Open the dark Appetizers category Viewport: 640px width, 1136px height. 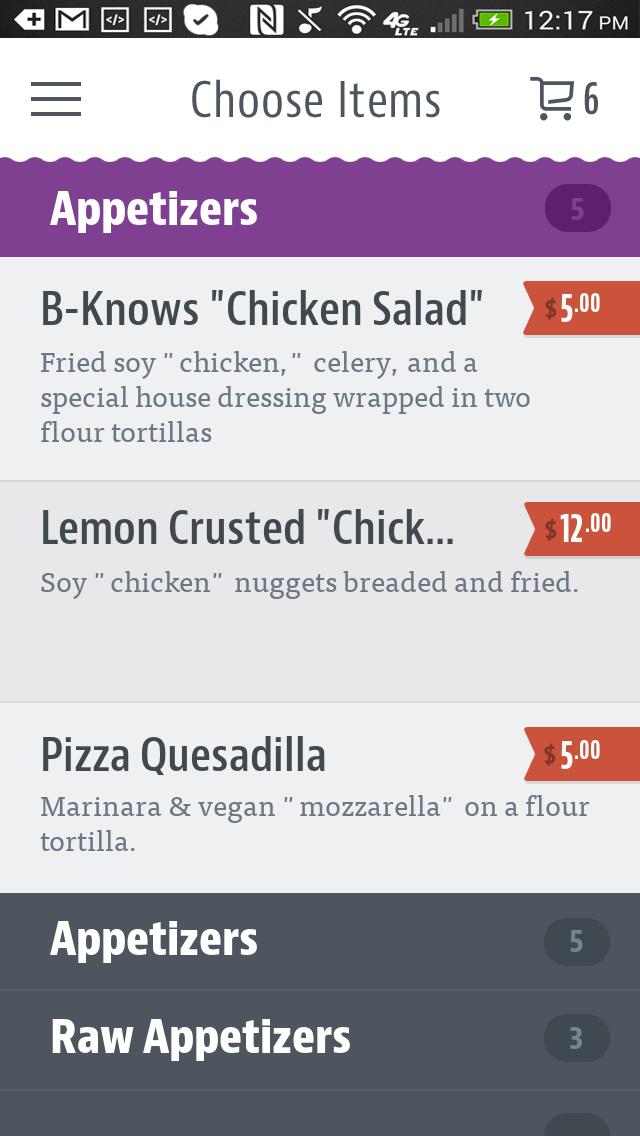[320, 941]
